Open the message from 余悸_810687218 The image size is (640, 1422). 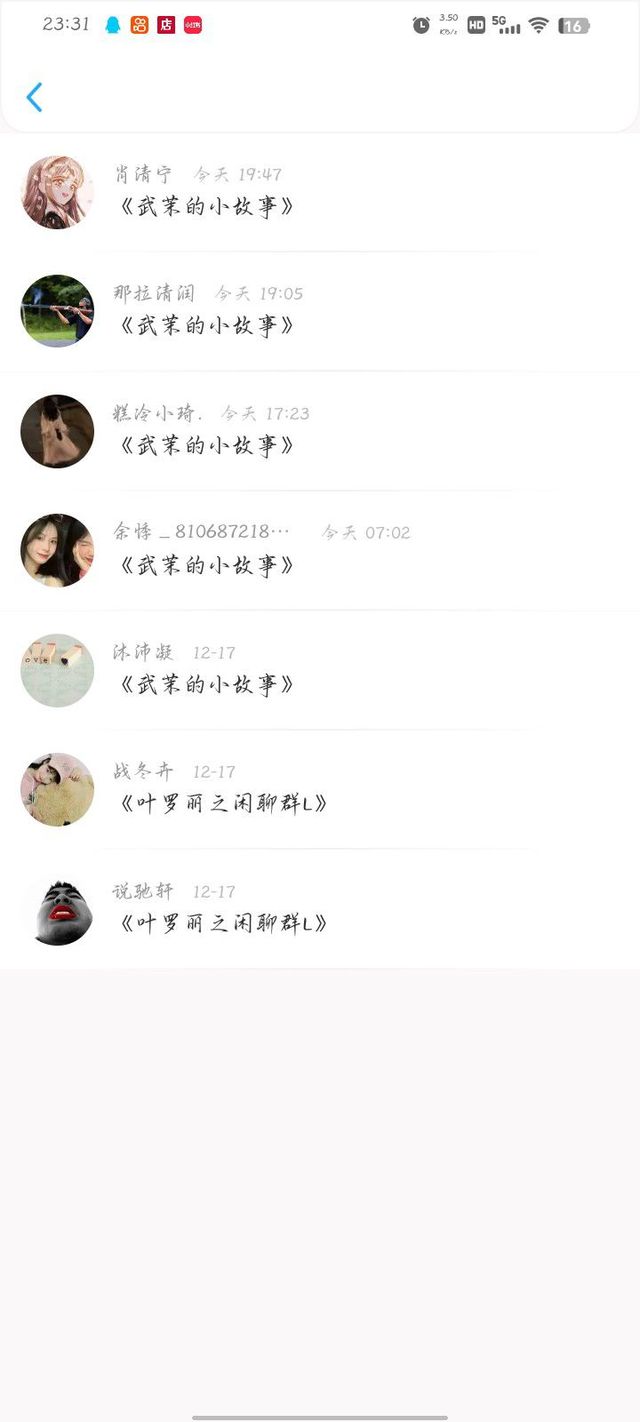[320, 550]
